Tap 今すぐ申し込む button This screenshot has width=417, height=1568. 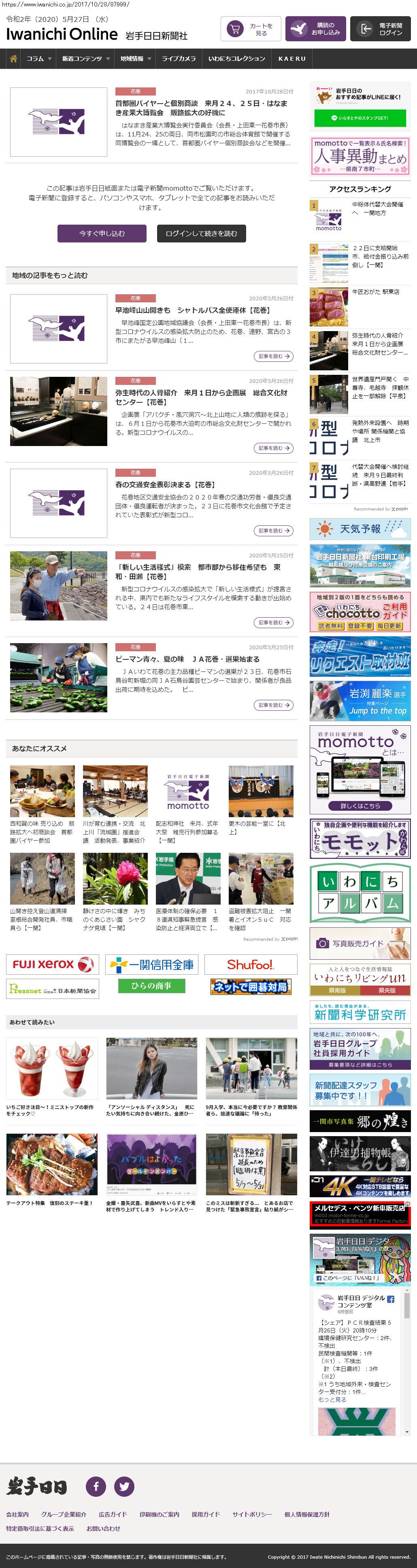(102, 233)
